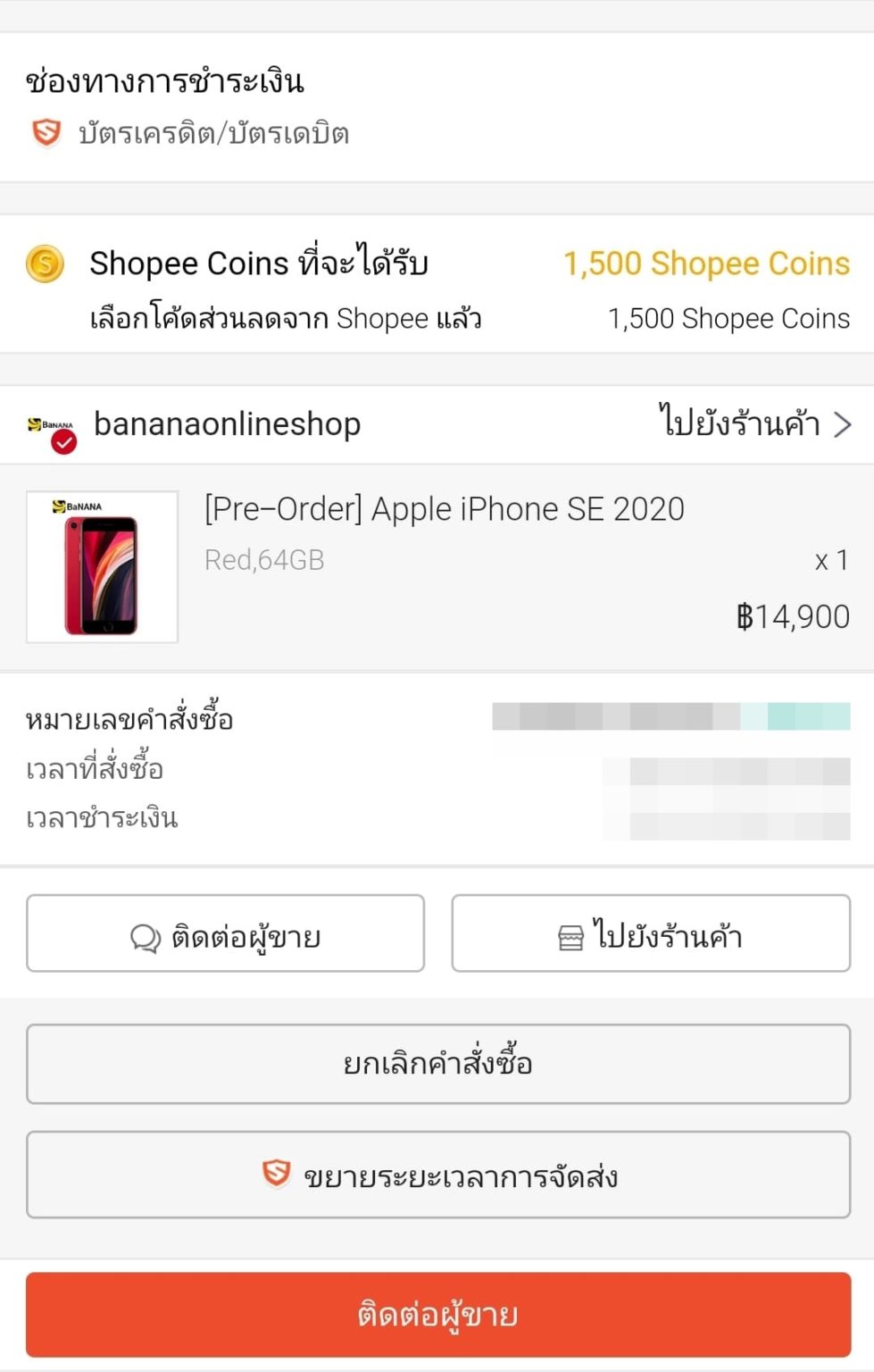Open the bananaonlineshop store avatar

click(x=49, y=424)
